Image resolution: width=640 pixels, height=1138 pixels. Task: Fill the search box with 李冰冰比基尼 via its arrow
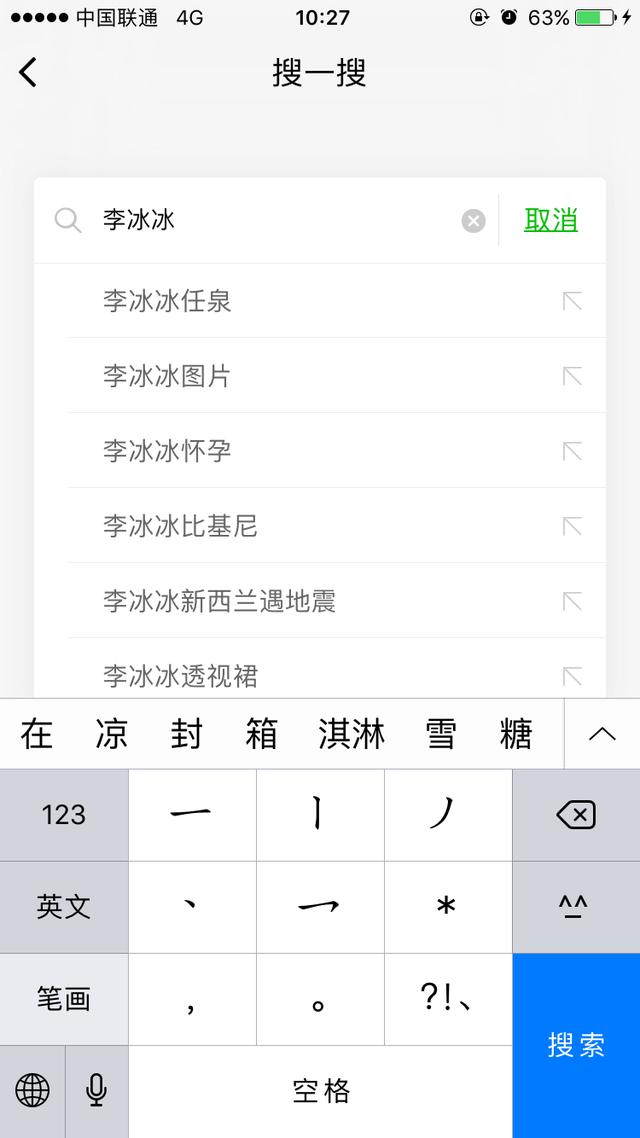tap(573, 526)
